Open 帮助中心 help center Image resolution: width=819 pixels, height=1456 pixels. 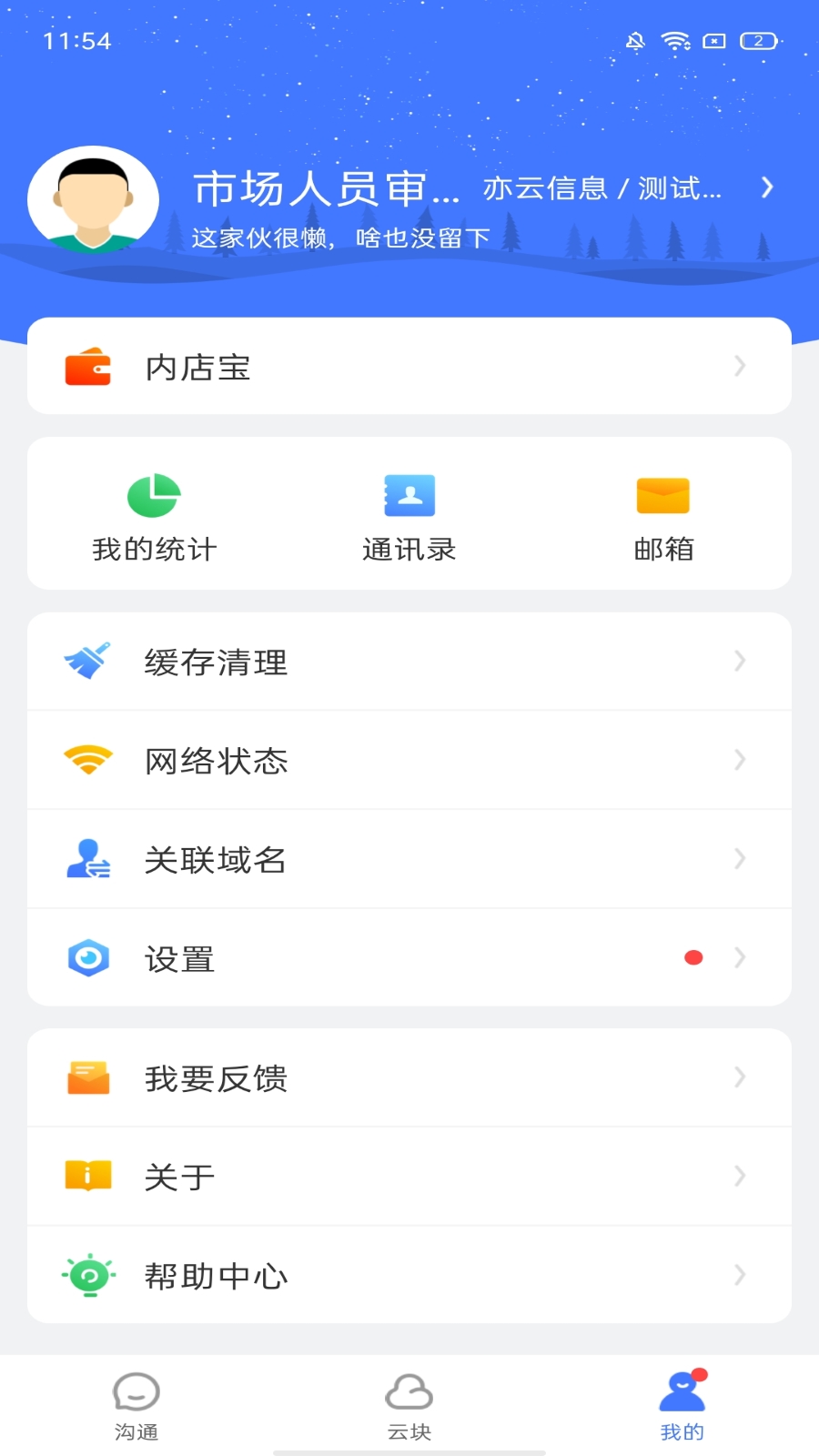pos(409,1276)
